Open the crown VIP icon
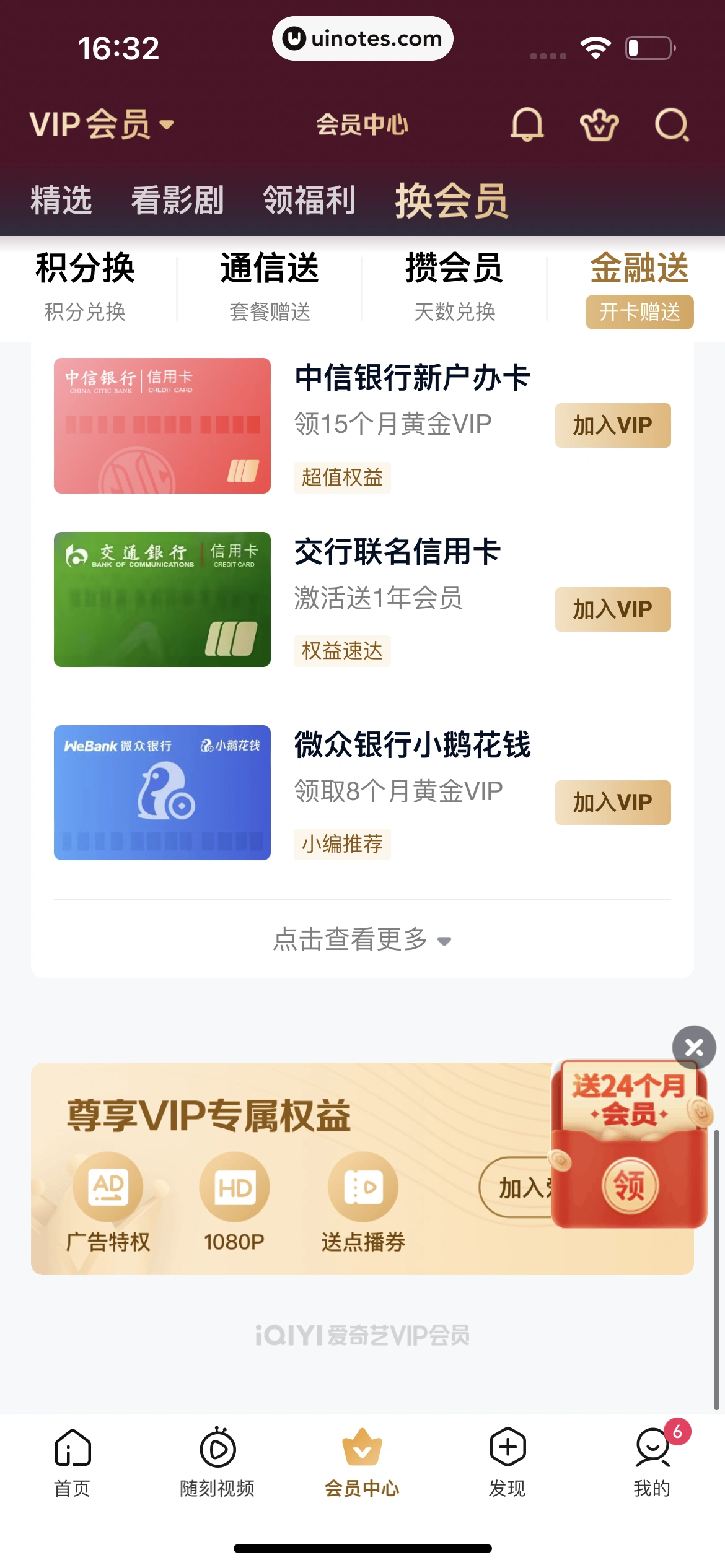The height and width of the screenshot is (1568, 725). tap(599, 125)
